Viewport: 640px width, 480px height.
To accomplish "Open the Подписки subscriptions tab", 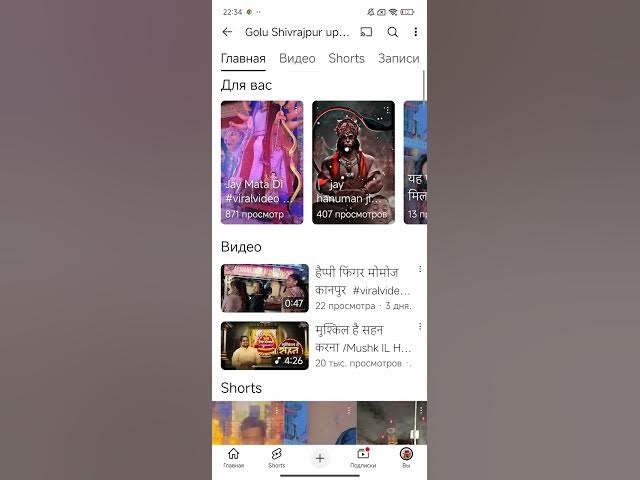I will [x=363, y=457].
